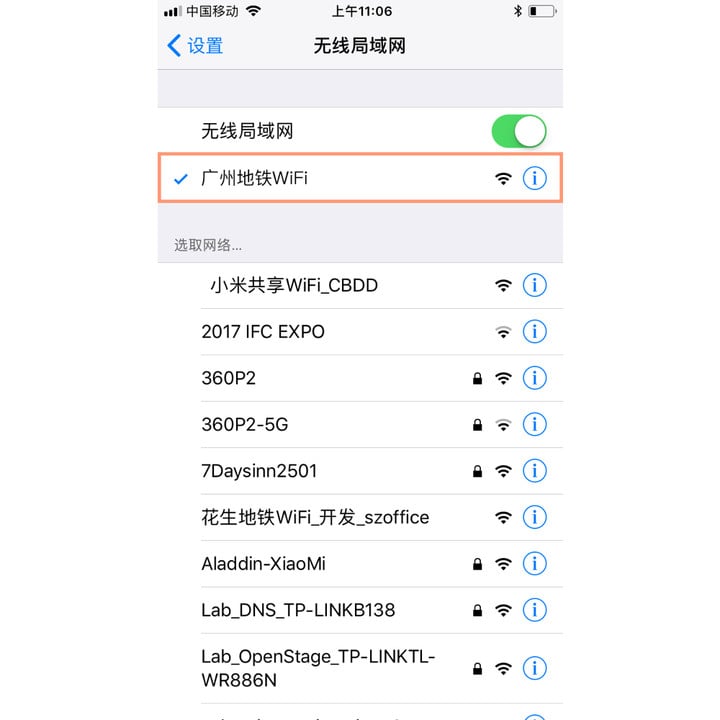Open info for 7Daysinn2501
Viewport: 720px width, 720px height.
coord(535,471)
